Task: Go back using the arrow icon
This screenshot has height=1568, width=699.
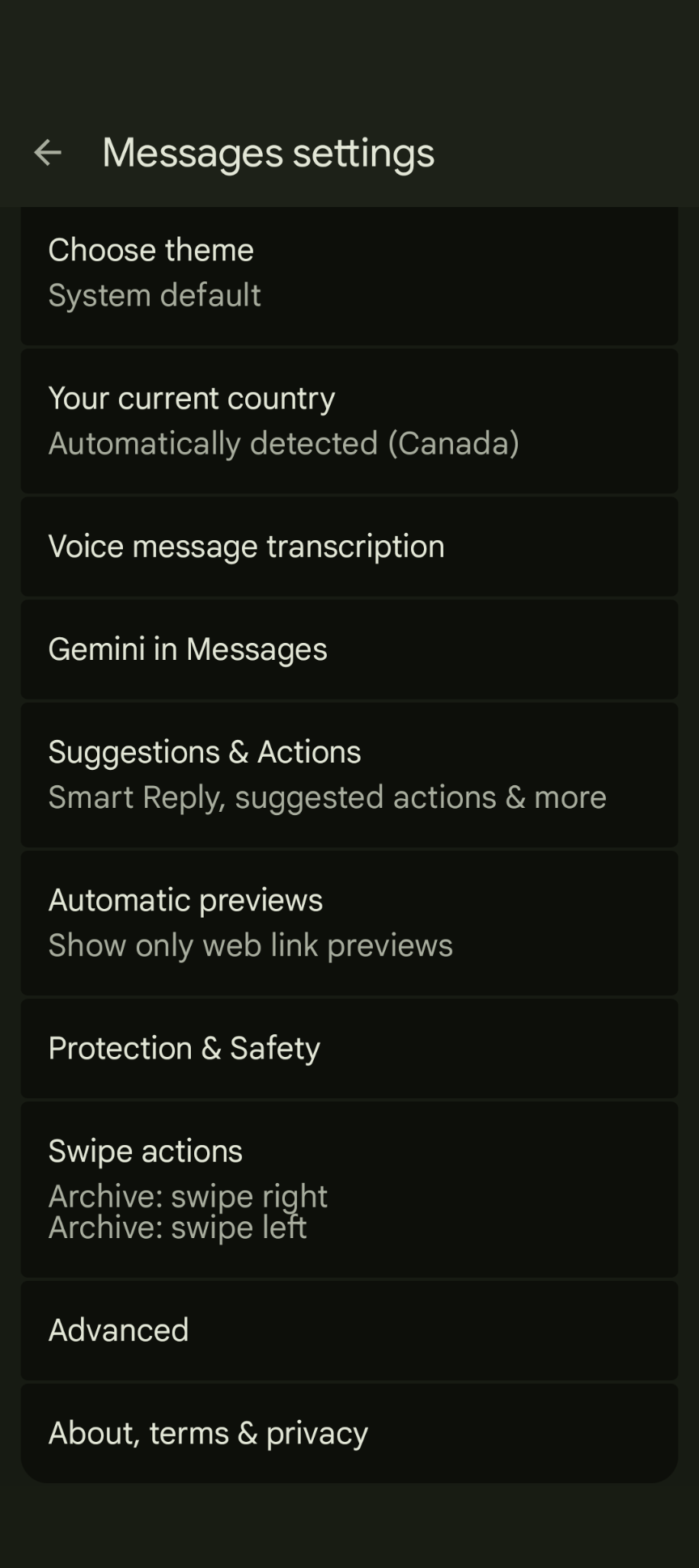Action: 48,152
